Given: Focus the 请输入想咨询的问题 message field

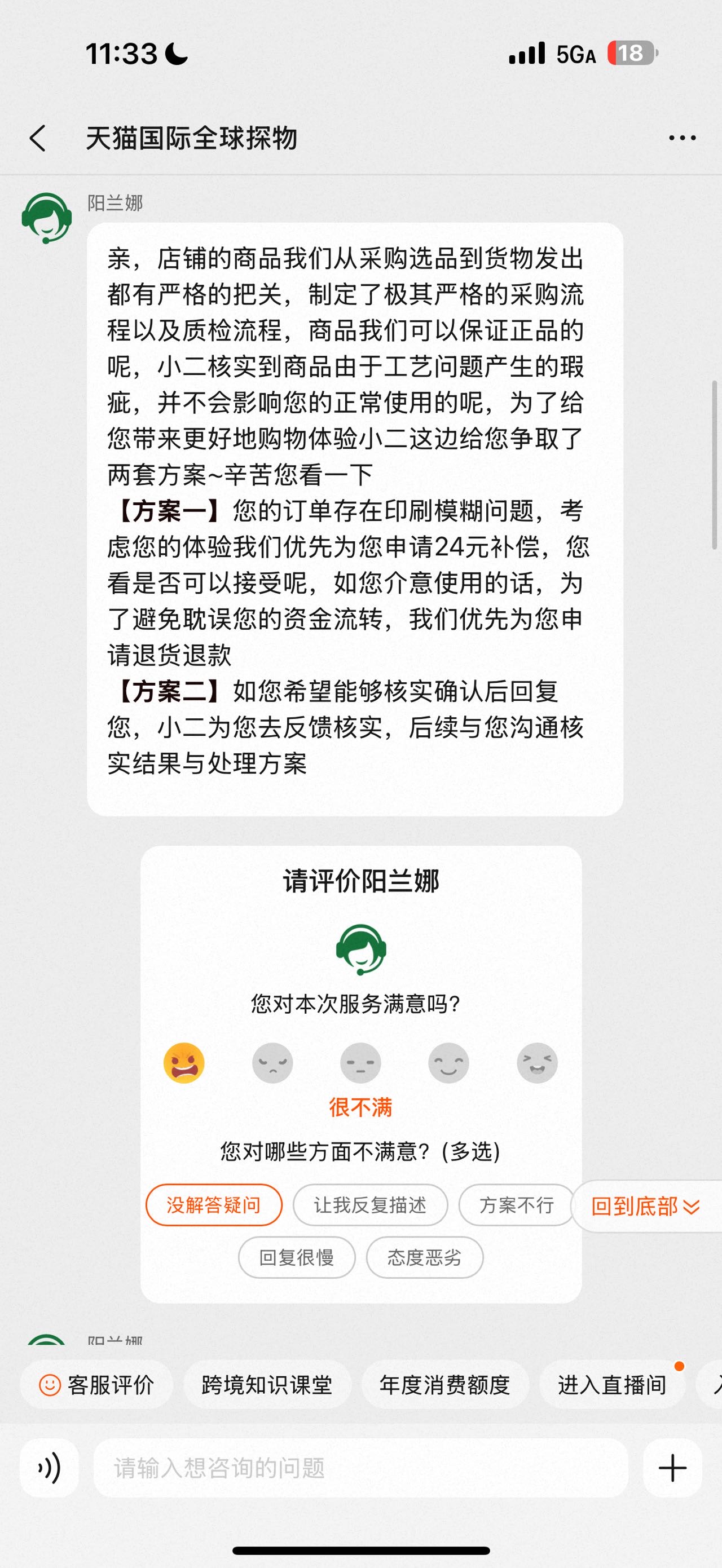Looking at the screenshot, I should [360, 1468].
